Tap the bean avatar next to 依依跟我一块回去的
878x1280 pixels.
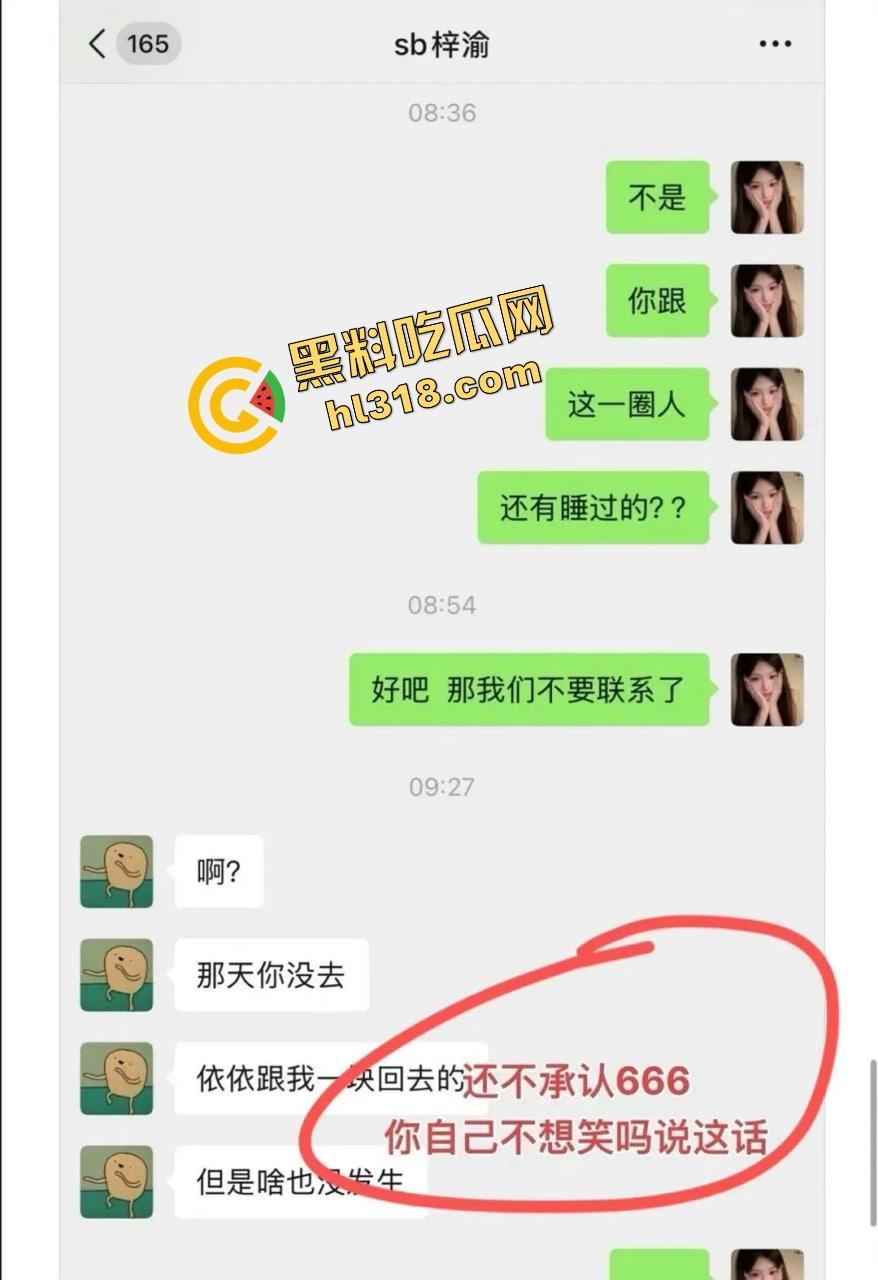coord(119,1078)
